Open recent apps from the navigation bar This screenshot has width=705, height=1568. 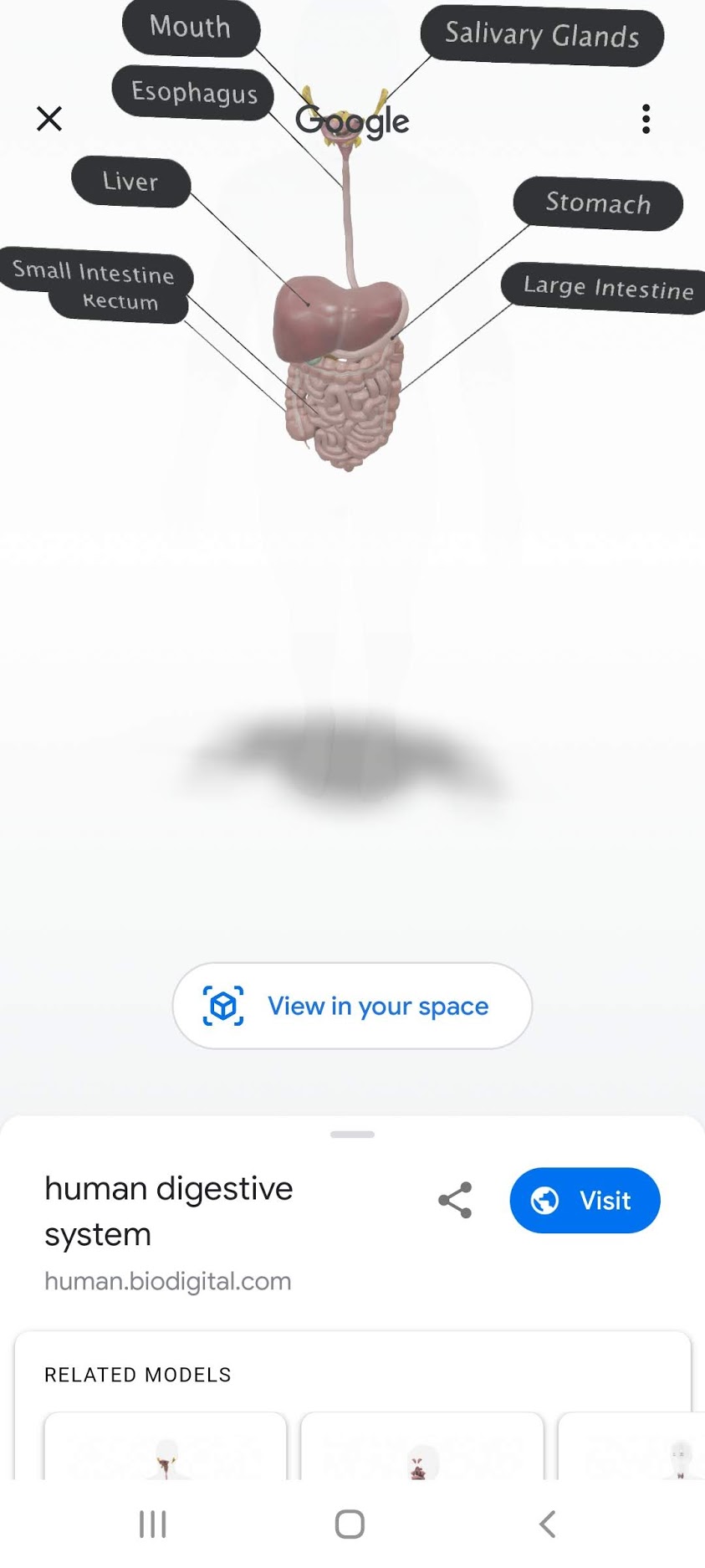tap(153, 1524)
